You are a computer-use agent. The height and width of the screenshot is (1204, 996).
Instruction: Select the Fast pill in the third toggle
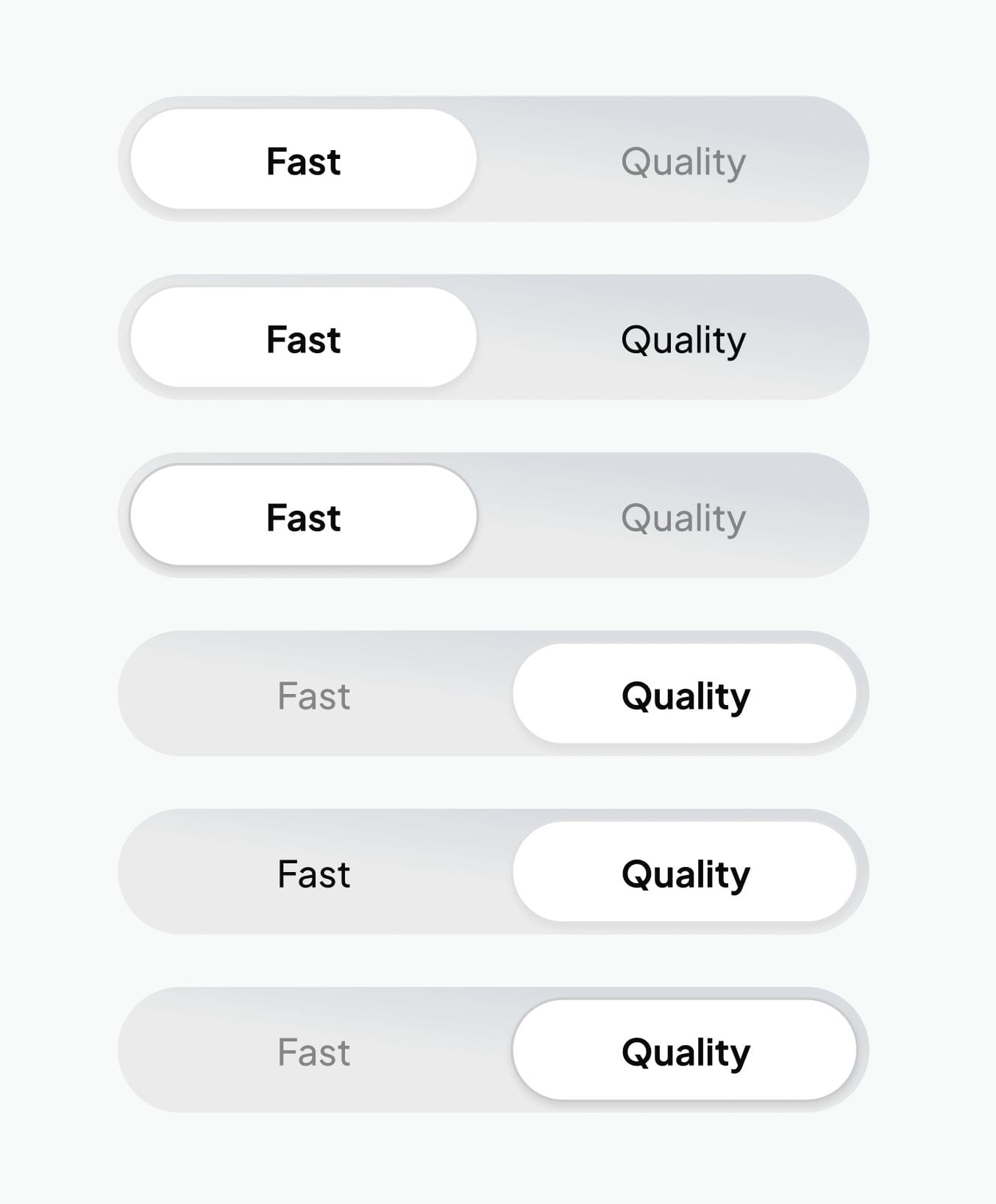pos(303,516)
